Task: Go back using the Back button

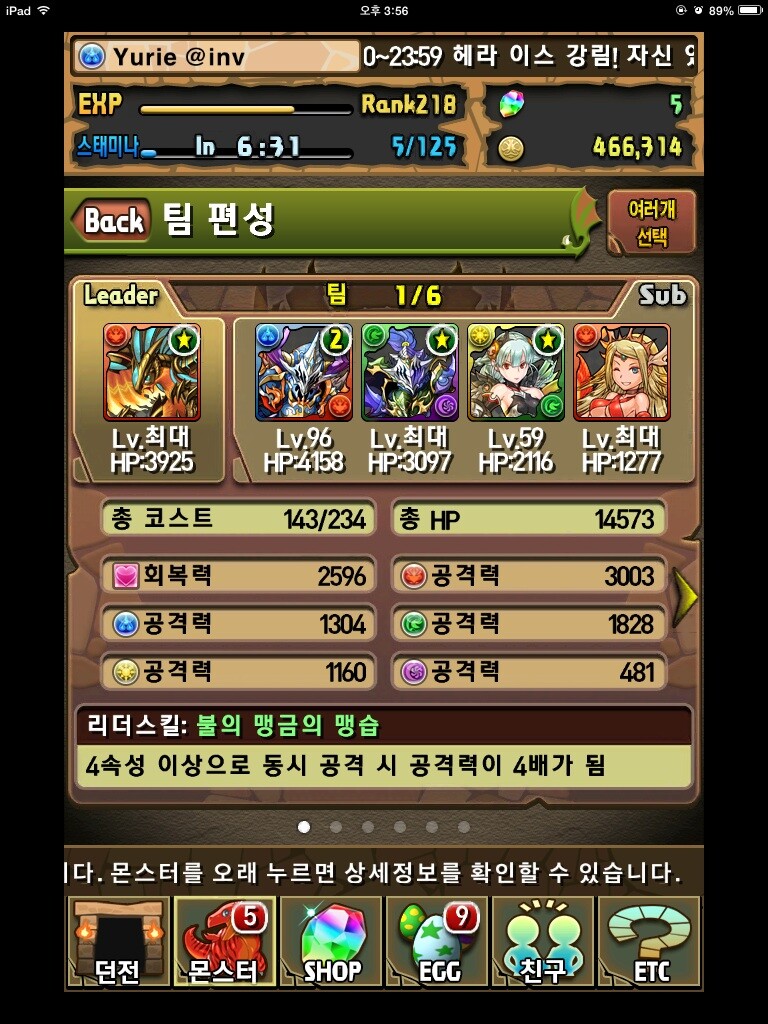Action: tap(111, 220)
